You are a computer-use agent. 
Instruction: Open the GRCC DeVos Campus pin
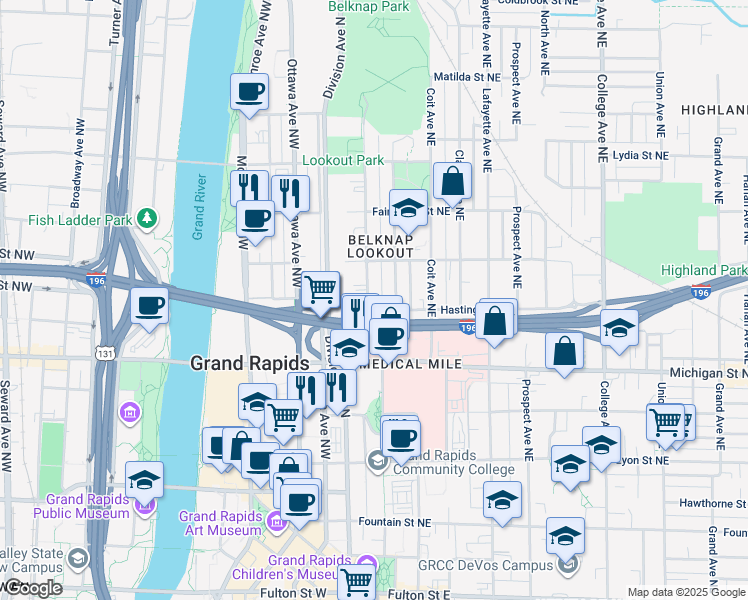click(x=568, y=565)
